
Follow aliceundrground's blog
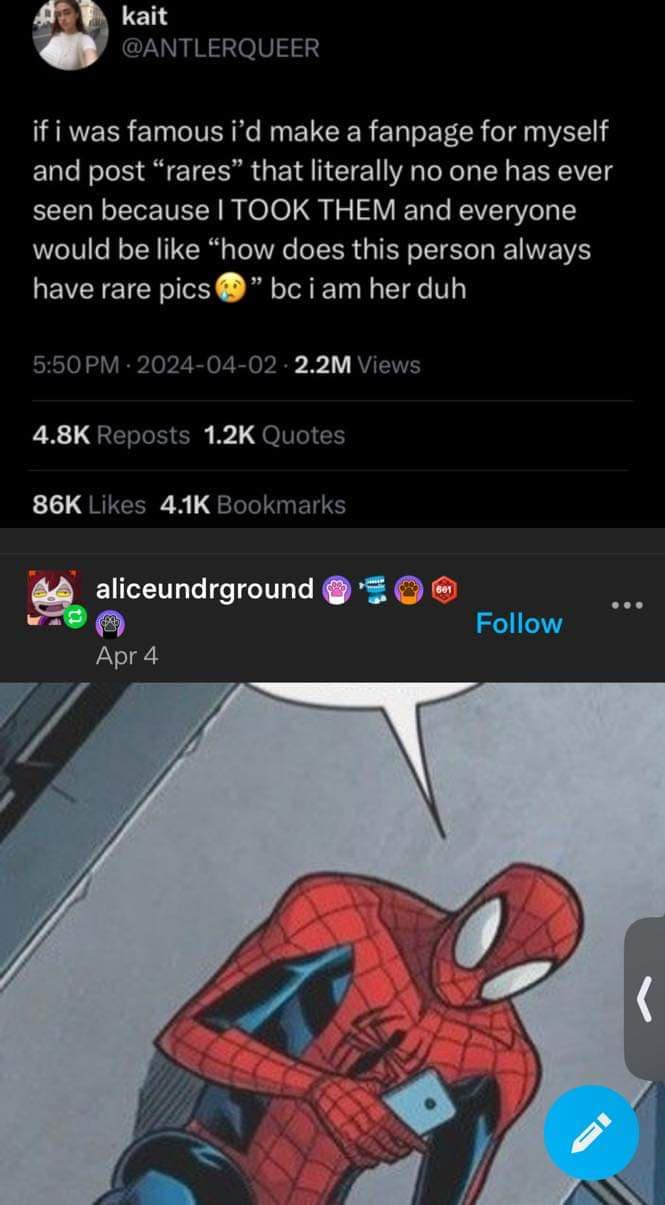click(518, 623)
